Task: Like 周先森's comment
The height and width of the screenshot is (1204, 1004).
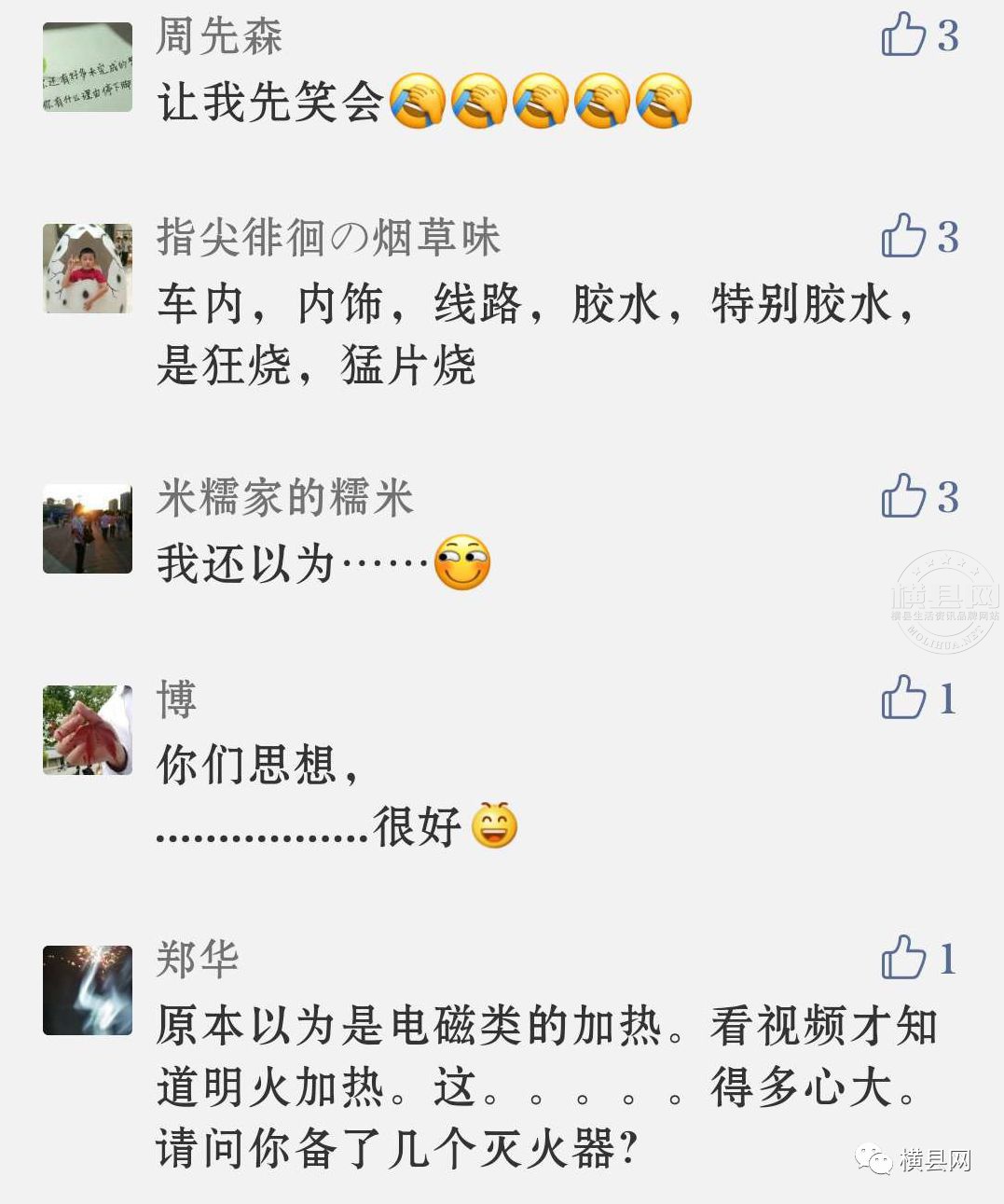Action: (x=902, y=35)
